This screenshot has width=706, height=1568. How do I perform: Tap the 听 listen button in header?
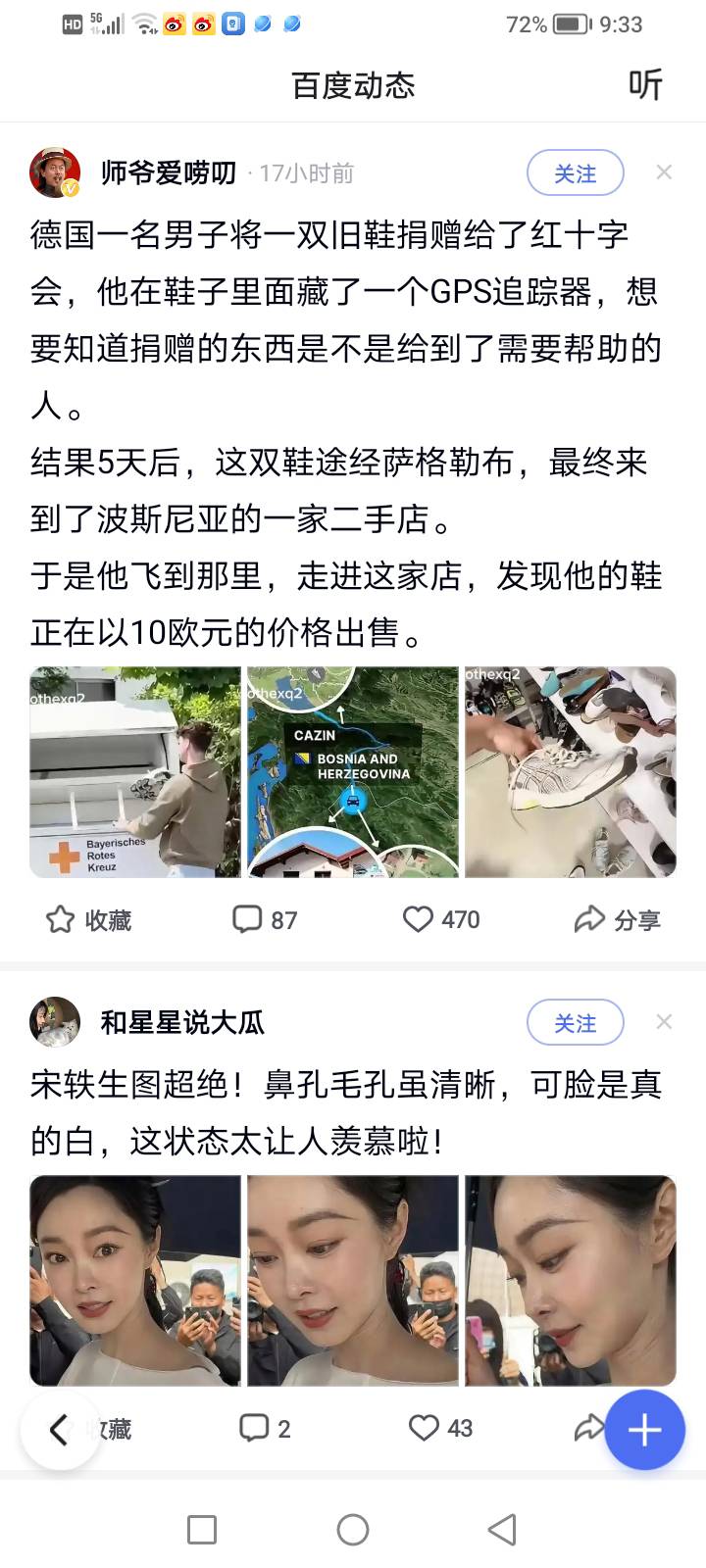[x=645, y=85]
